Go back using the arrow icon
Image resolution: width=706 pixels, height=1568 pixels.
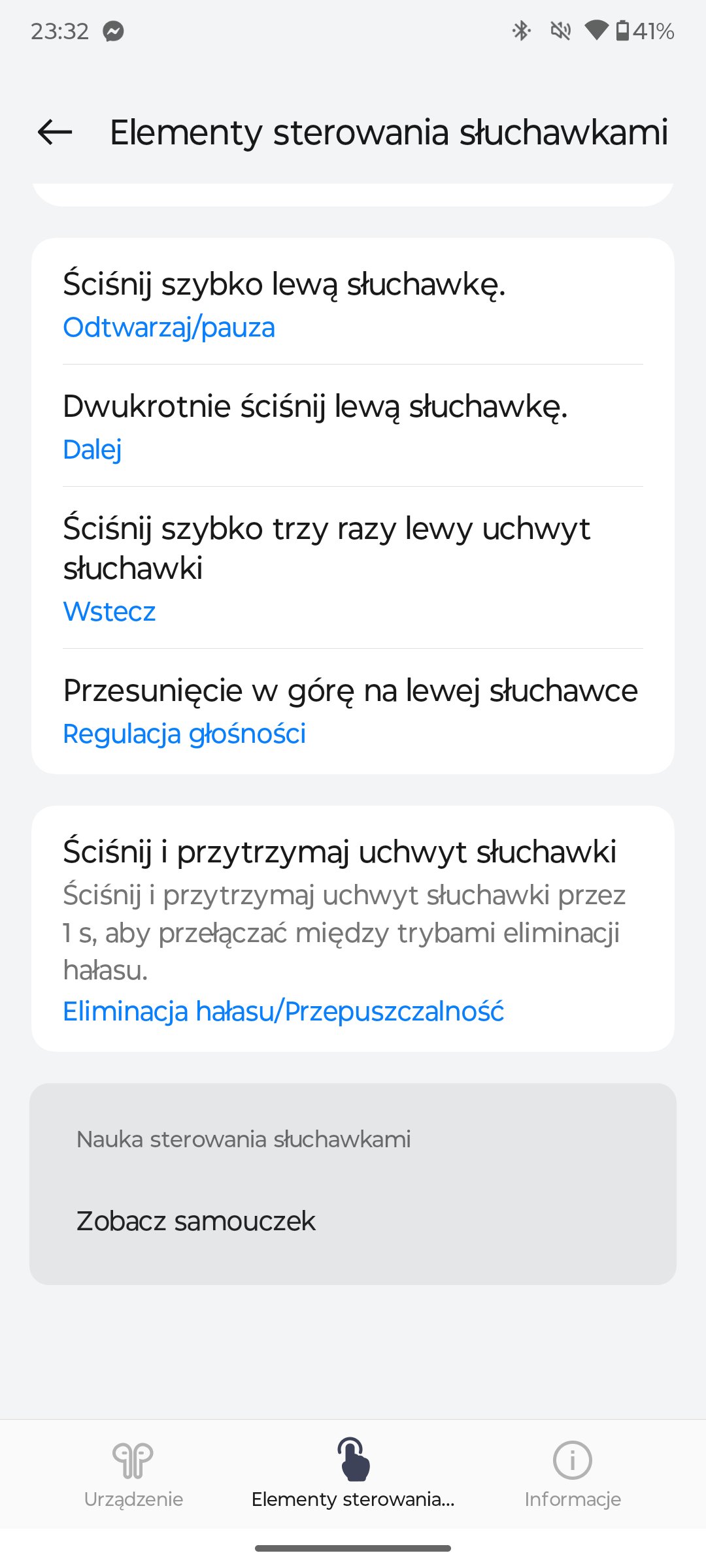[x=55, y=132]
